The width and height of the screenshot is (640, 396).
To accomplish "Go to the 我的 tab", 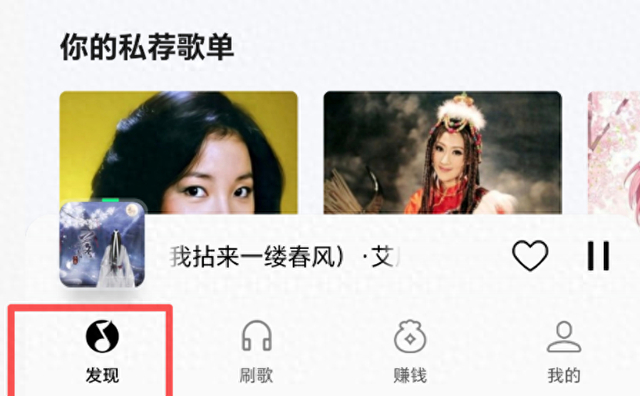I will (564, 352).
